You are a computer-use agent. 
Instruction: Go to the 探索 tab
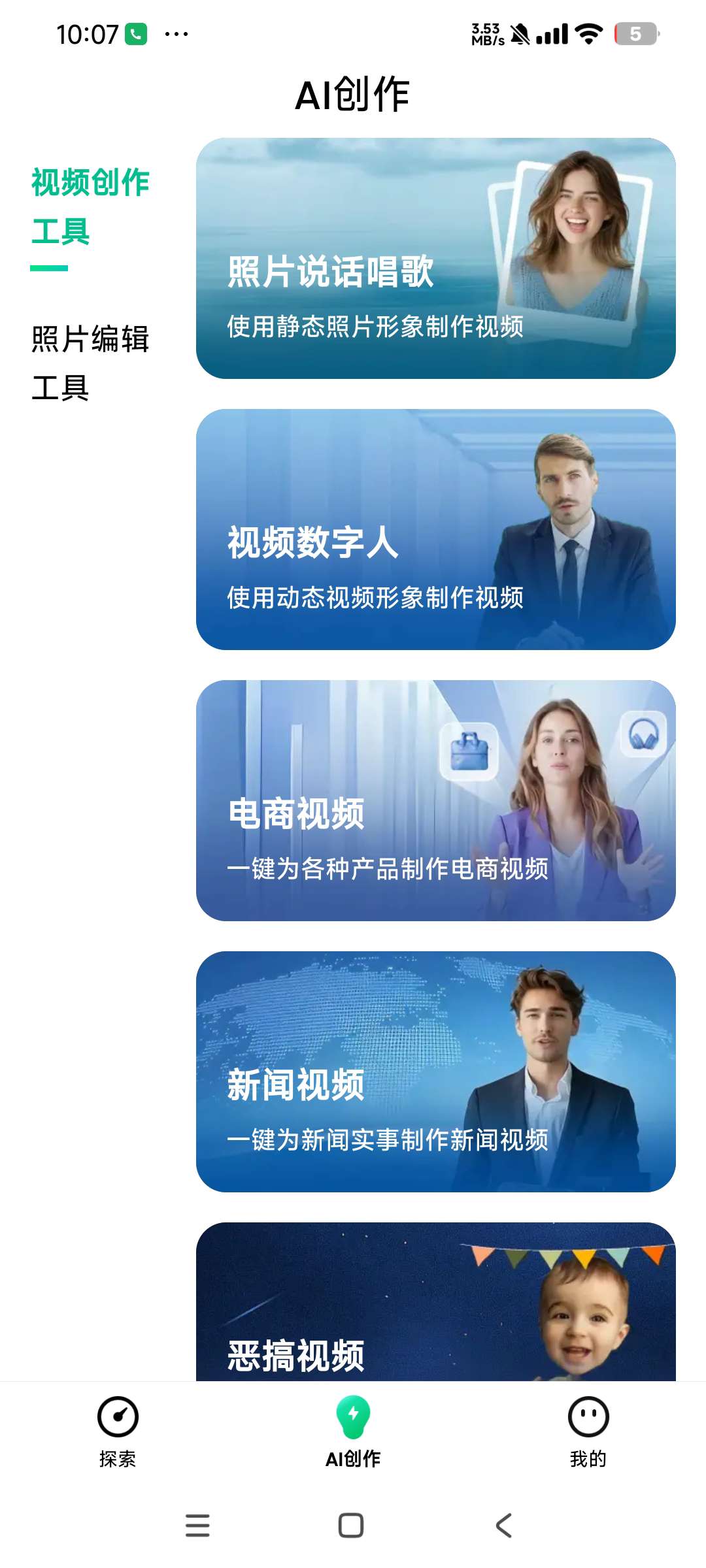click(118, 1432)
